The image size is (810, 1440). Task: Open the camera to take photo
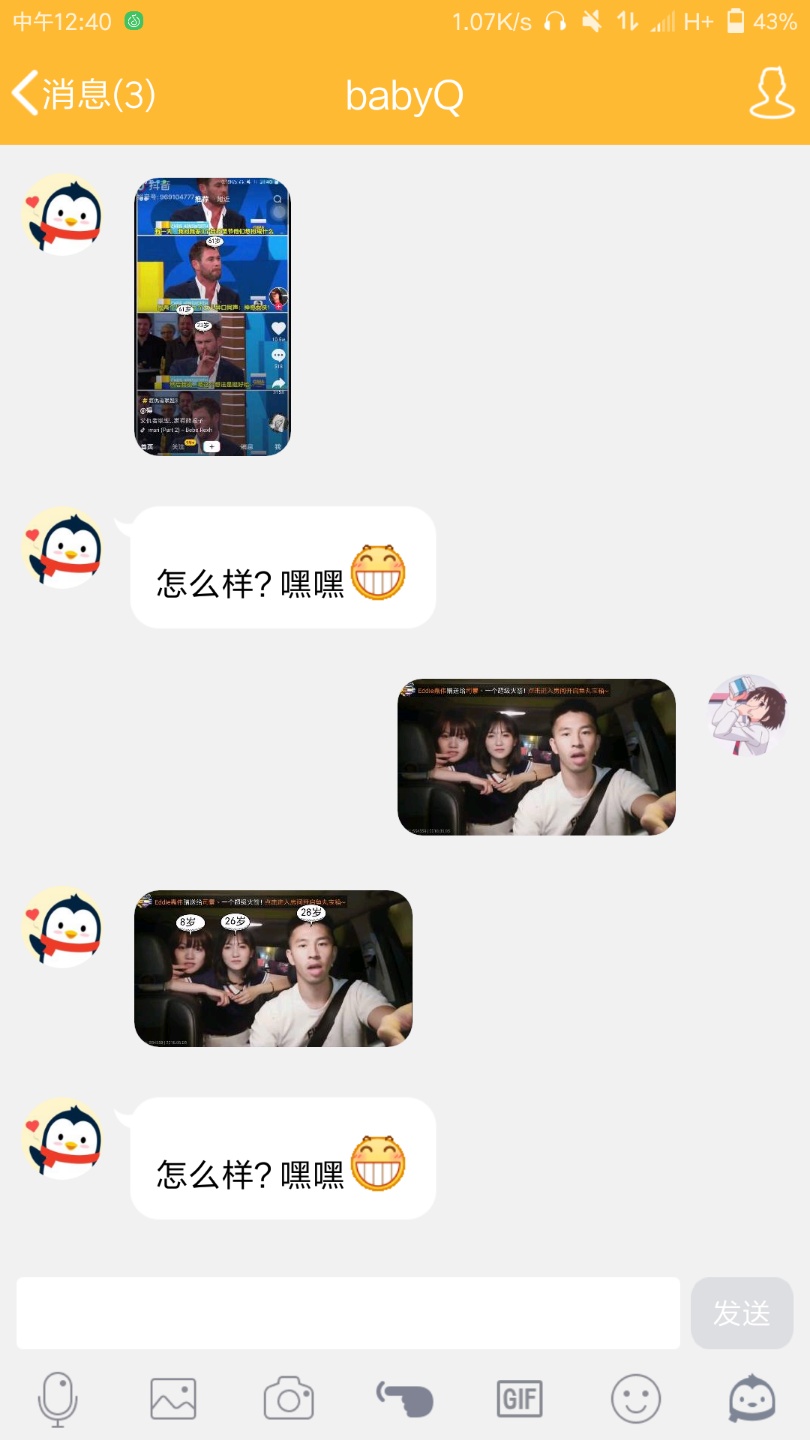pyautogui.click(x=289, y=1398)
